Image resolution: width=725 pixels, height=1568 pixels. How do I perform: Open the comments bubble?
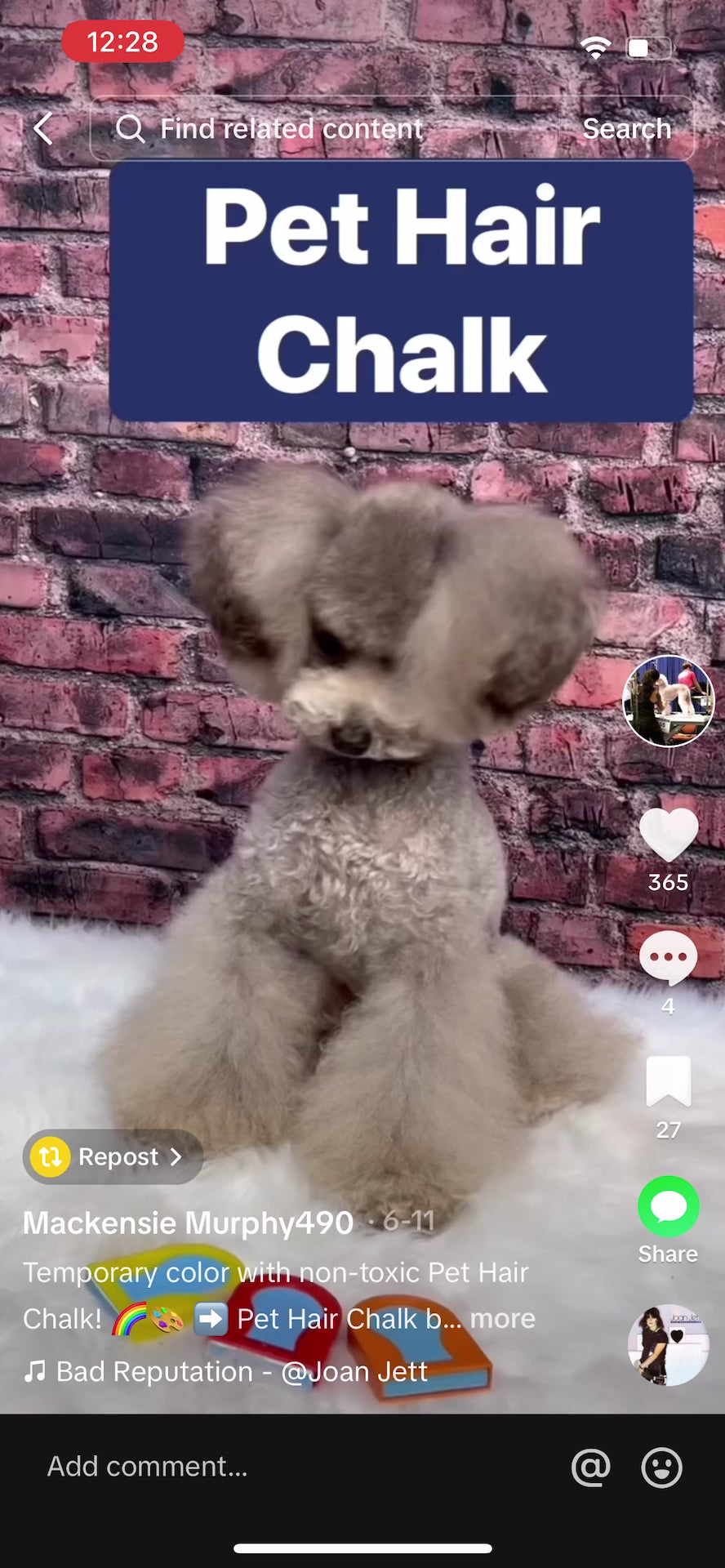coord(668,959)
